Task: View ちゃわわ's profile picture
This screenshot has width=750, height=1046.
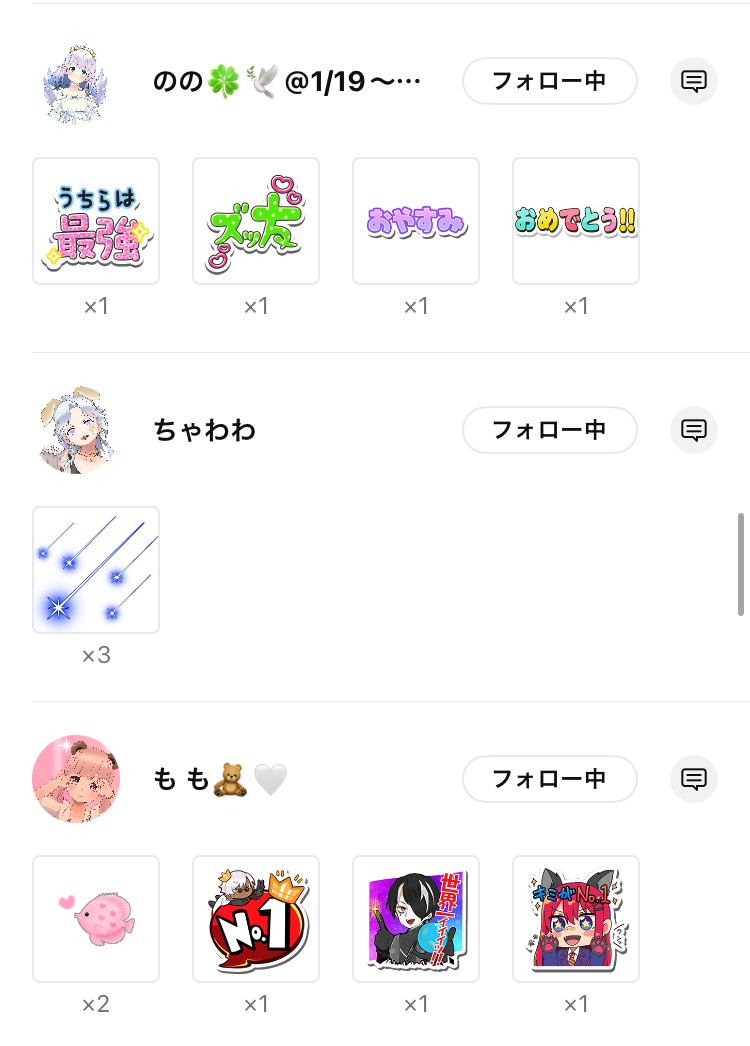Action: point(76,430)
